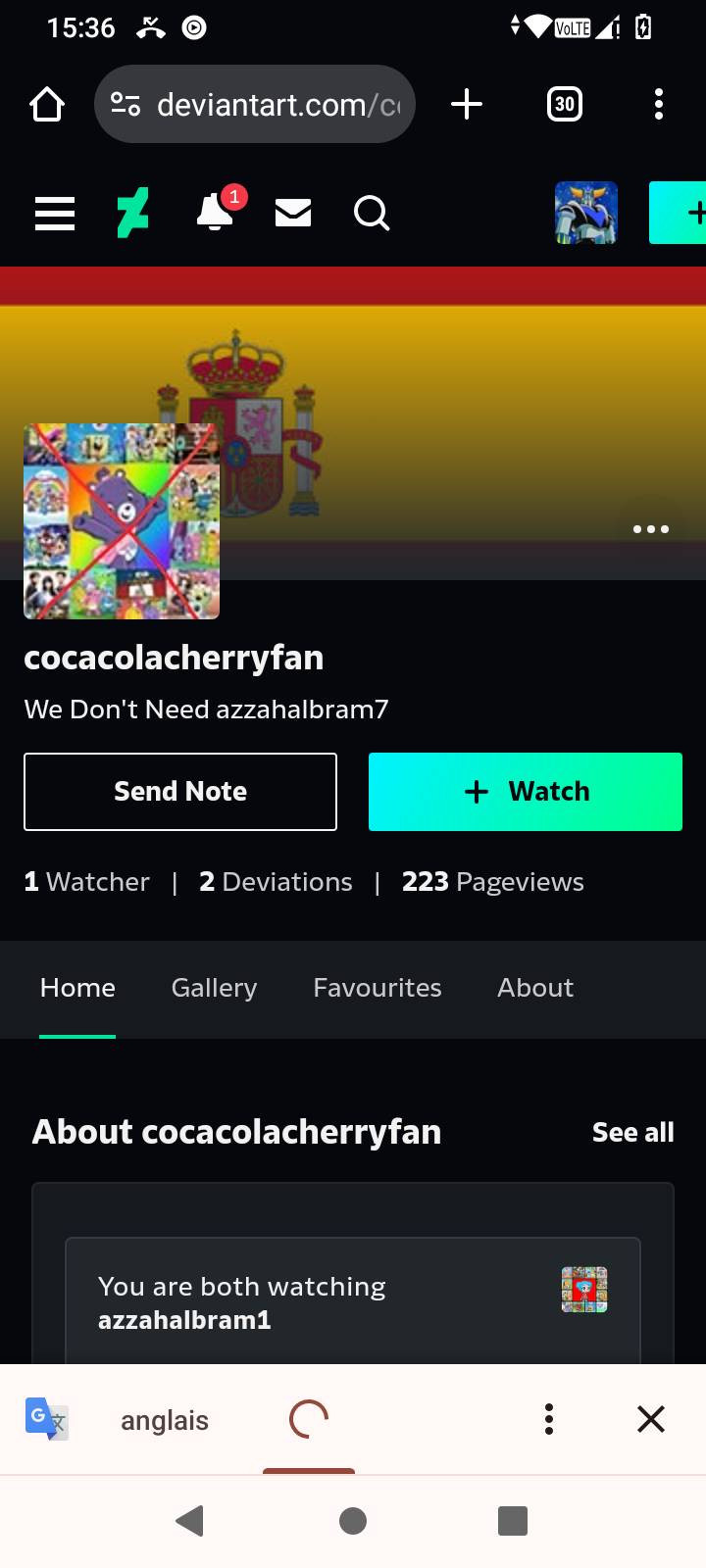Screen dimensions: 706x1568
Task: Open the profile three-dot options
Action: [651, 529]
